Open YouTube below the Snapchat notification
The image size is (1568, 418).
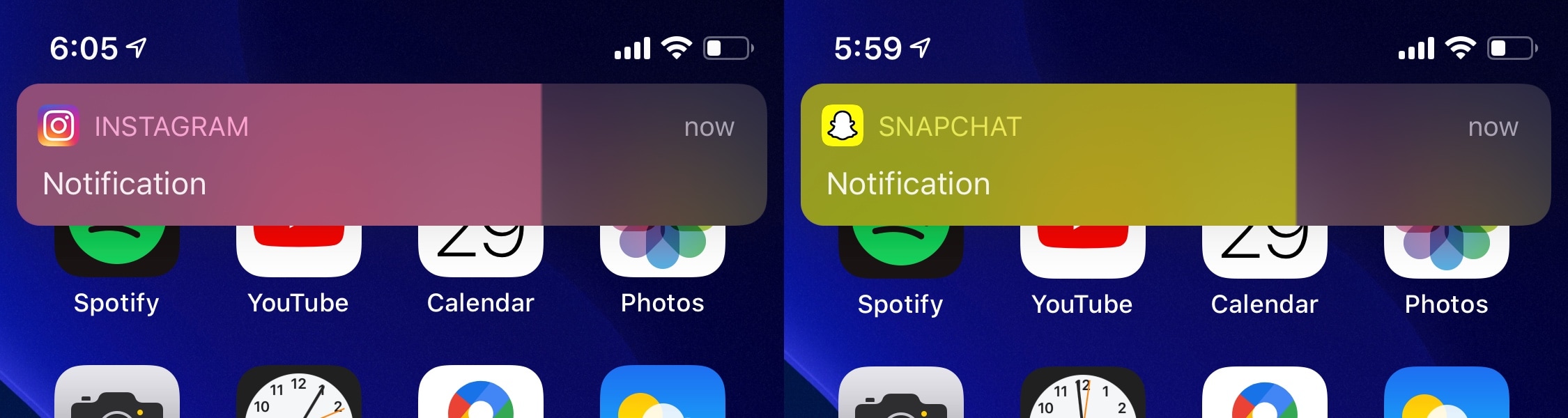tap(1083, 252)
